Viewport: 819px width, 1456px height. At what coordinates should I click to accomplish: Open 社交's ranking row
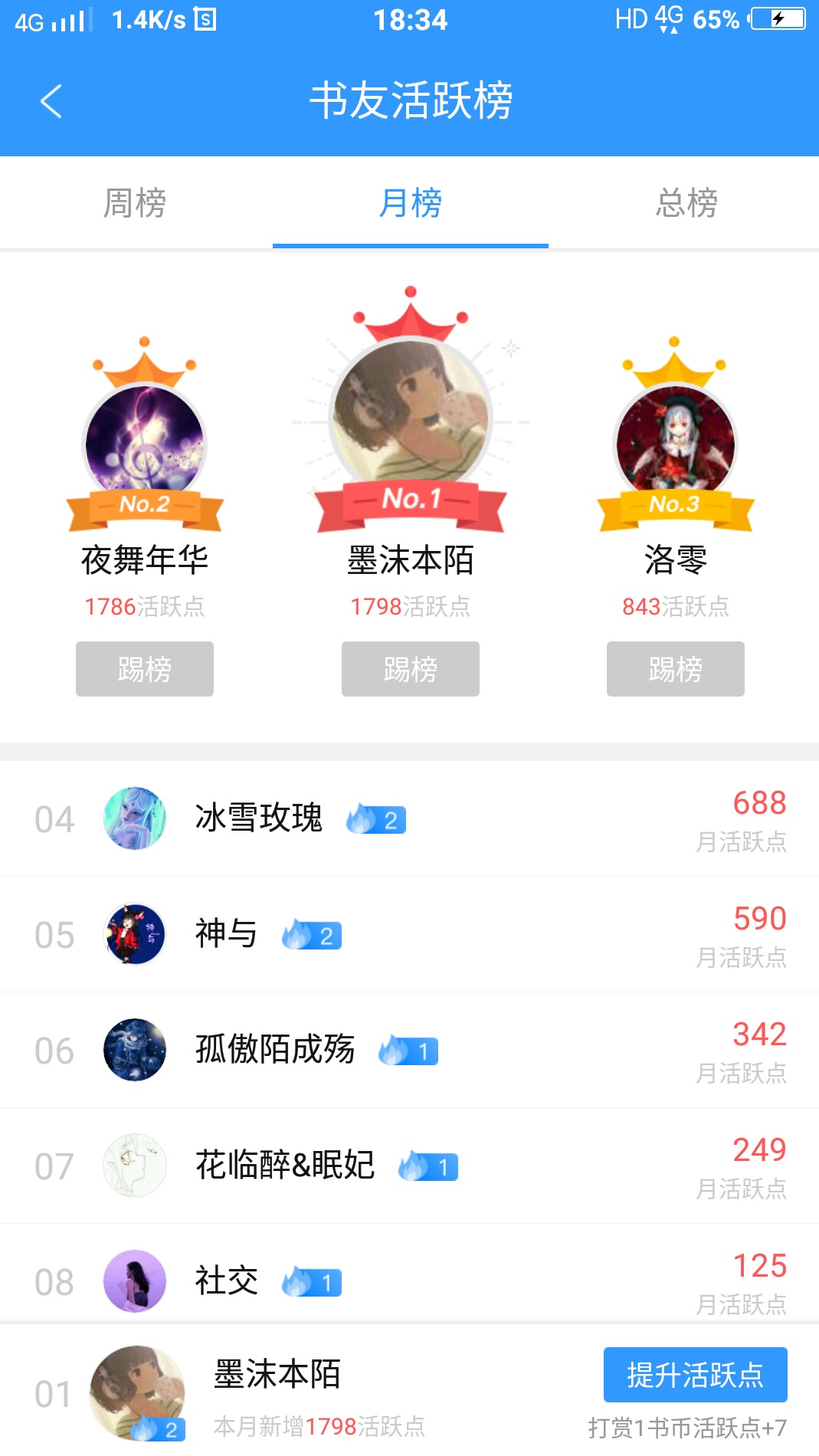tap(409, 1274)
